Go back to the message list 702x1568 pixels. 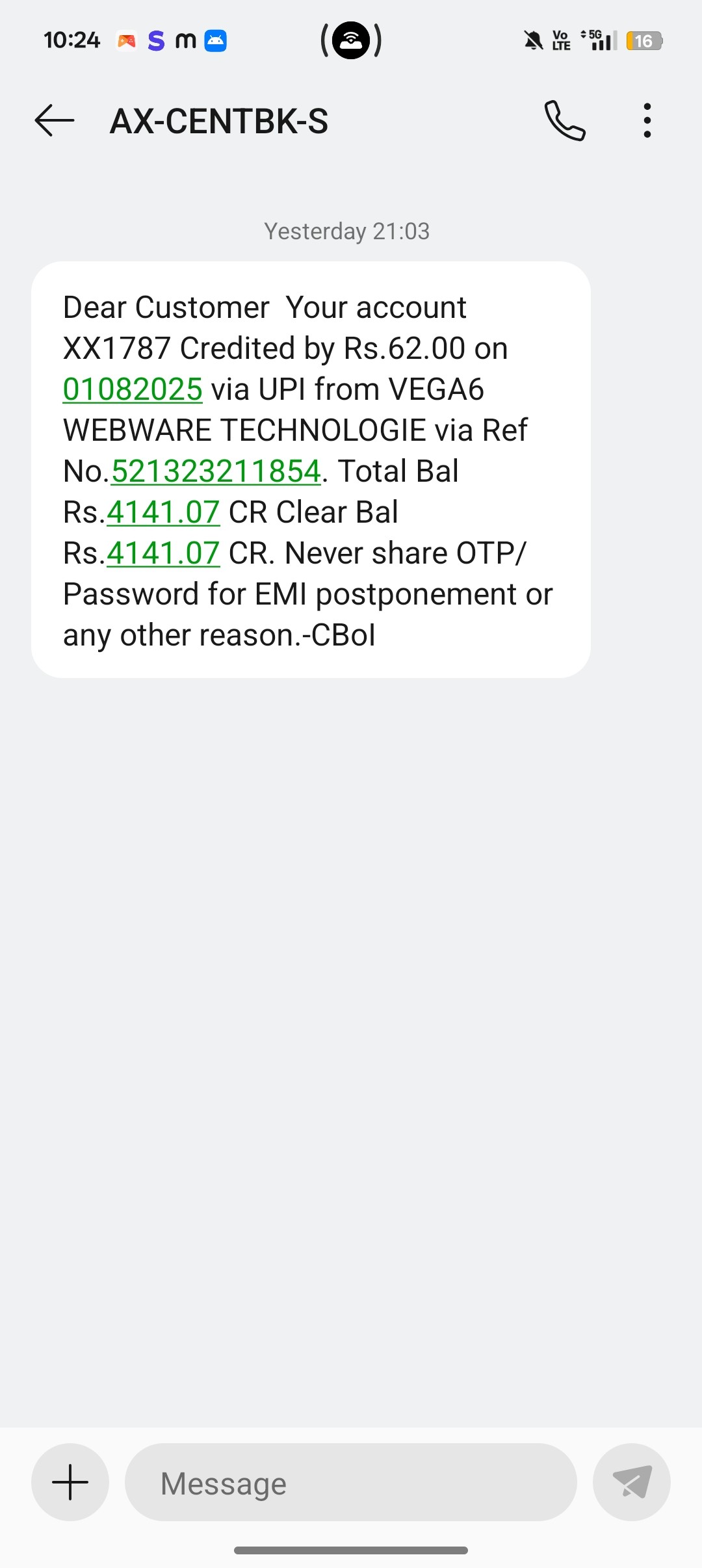point(55,121)
